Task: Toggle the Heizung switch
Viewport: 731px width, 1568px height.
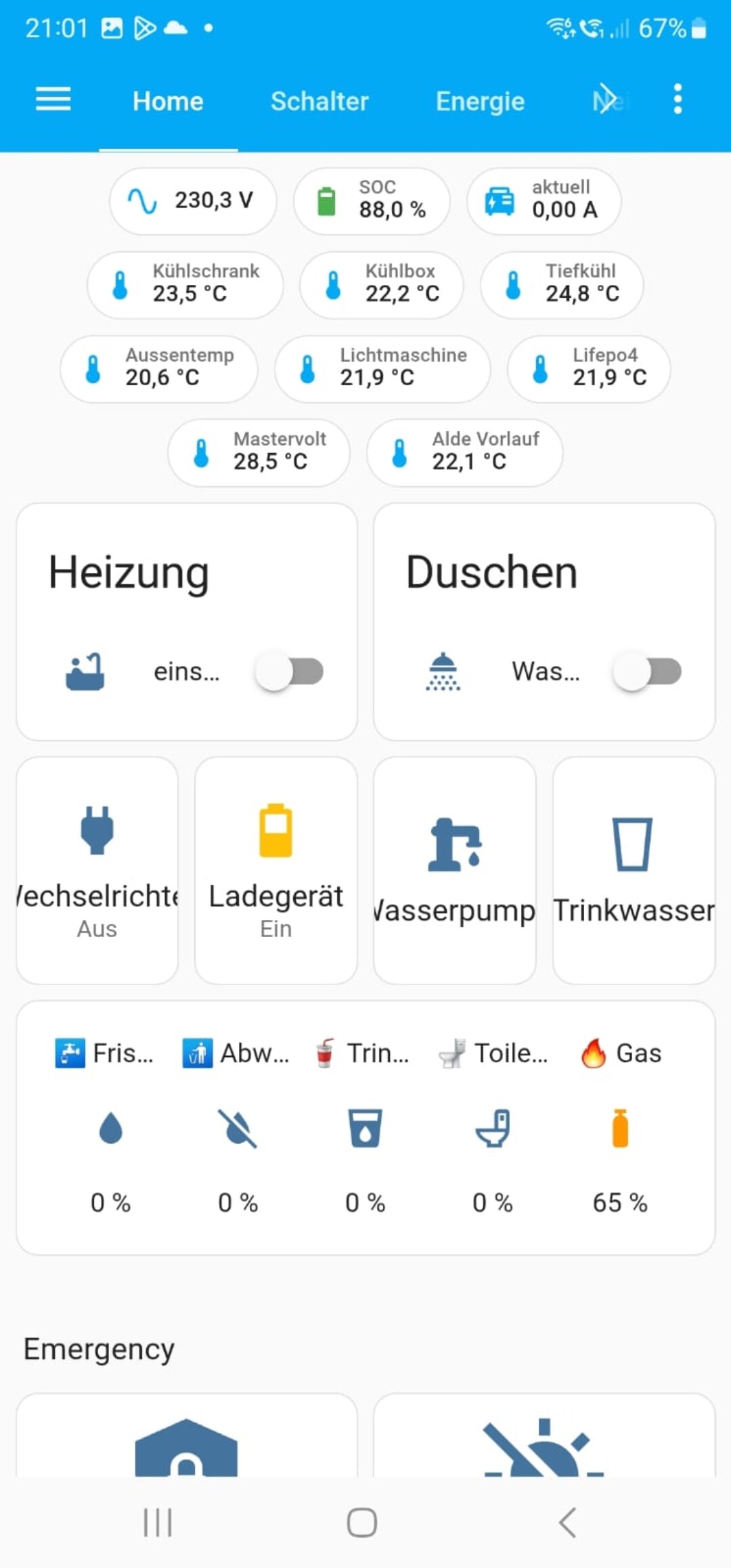Action: (290, 672)
